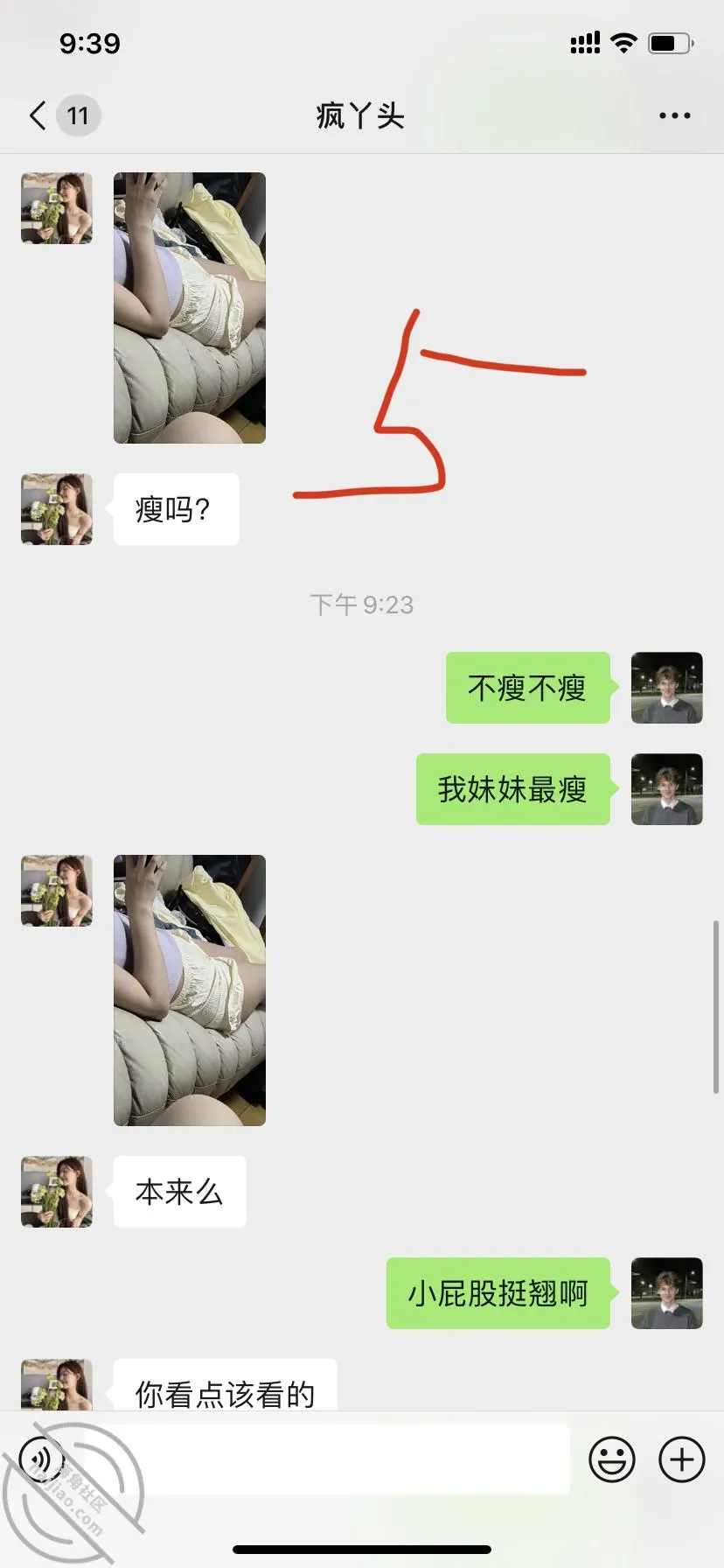Tap the voice message icon

coord(42,1459)
